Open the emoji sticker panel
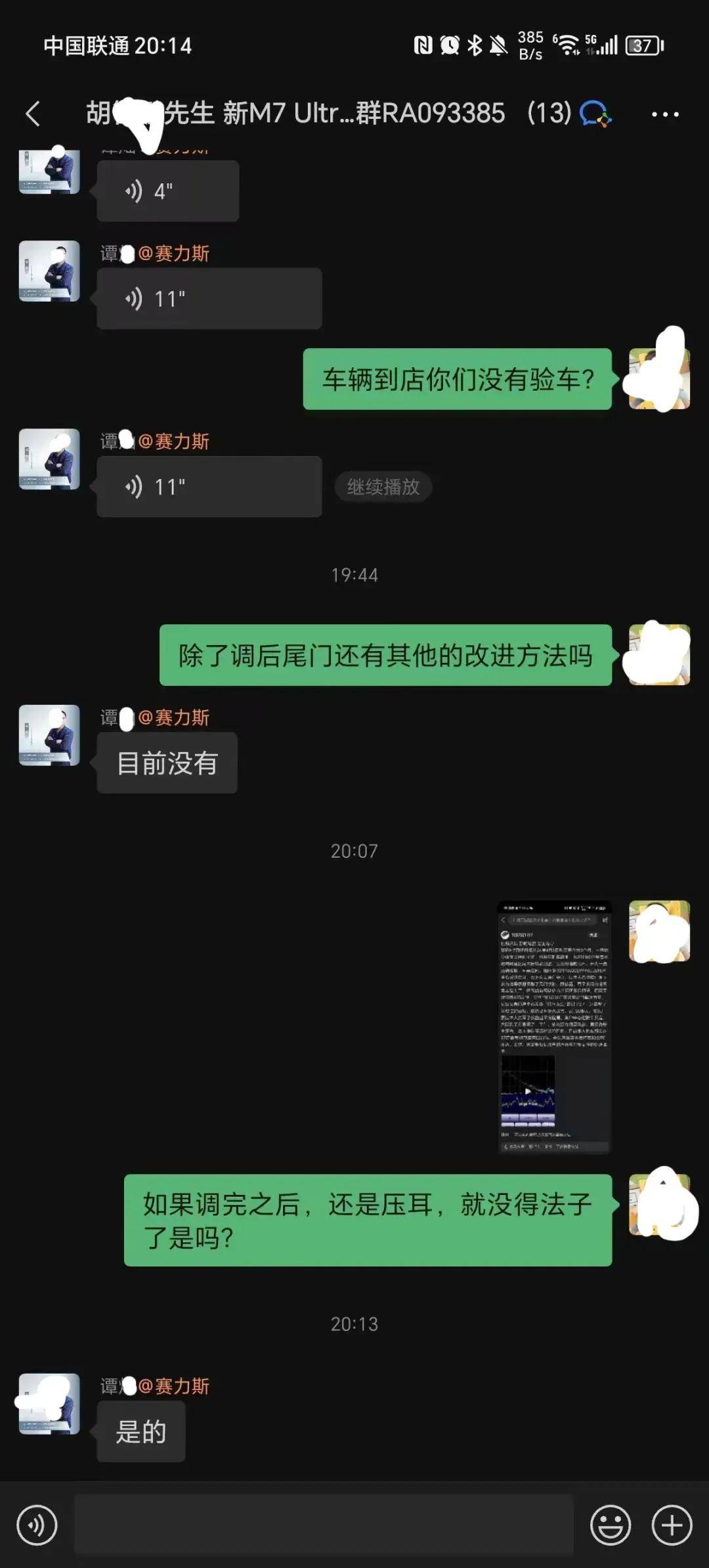 610,1525
